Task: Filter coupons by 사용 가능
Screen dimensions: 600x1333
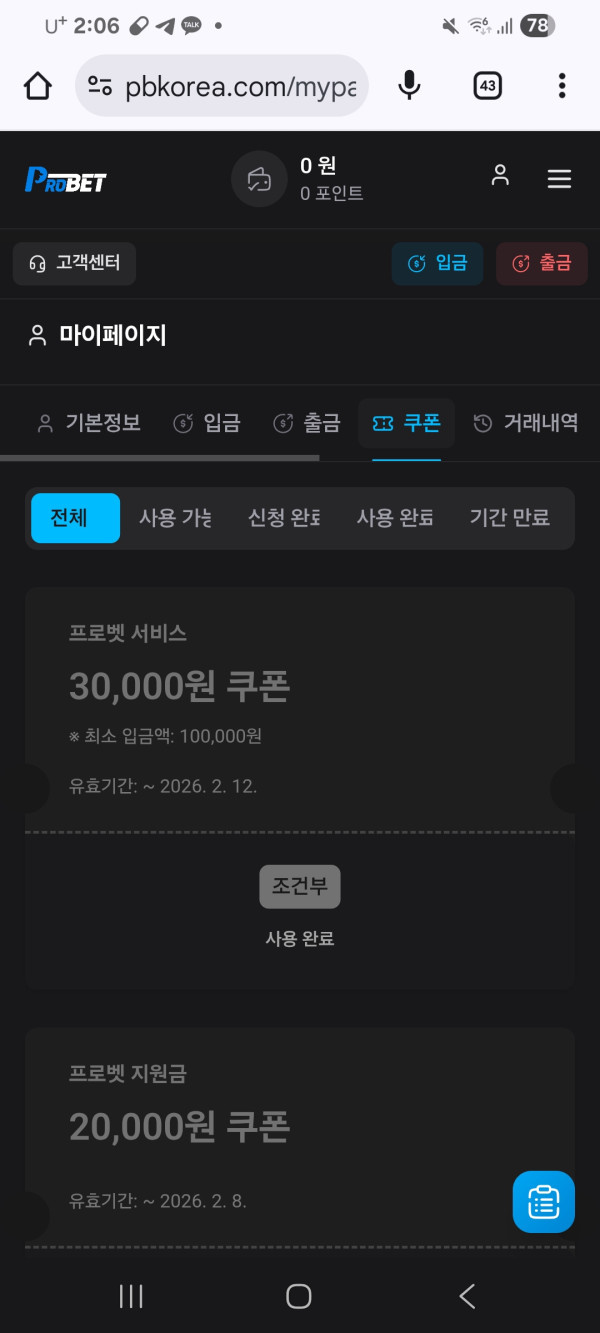Action: (x=175, y=518)
